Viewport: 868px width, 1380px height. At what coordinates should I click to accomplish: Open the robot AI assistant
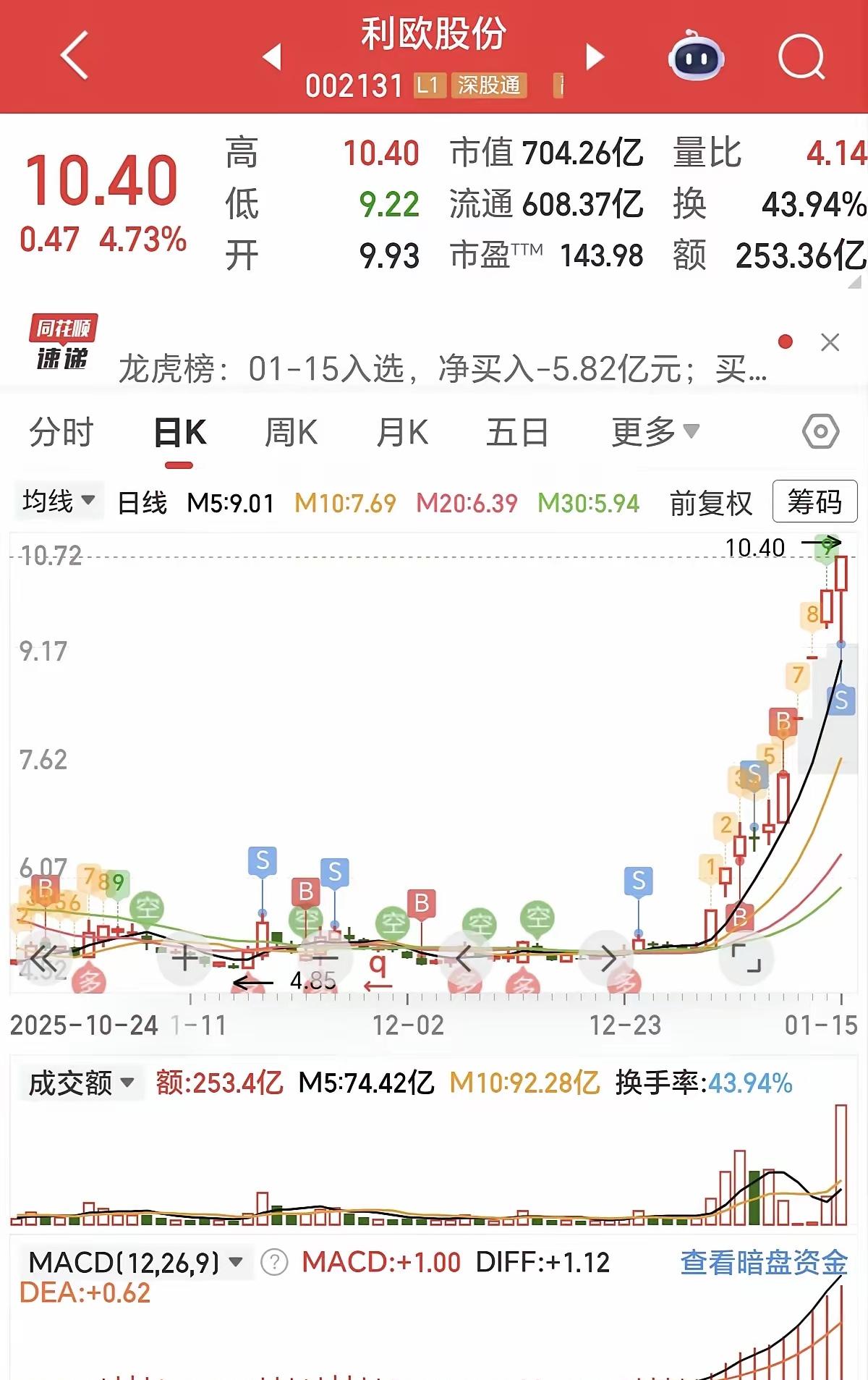tap(696, 56)
